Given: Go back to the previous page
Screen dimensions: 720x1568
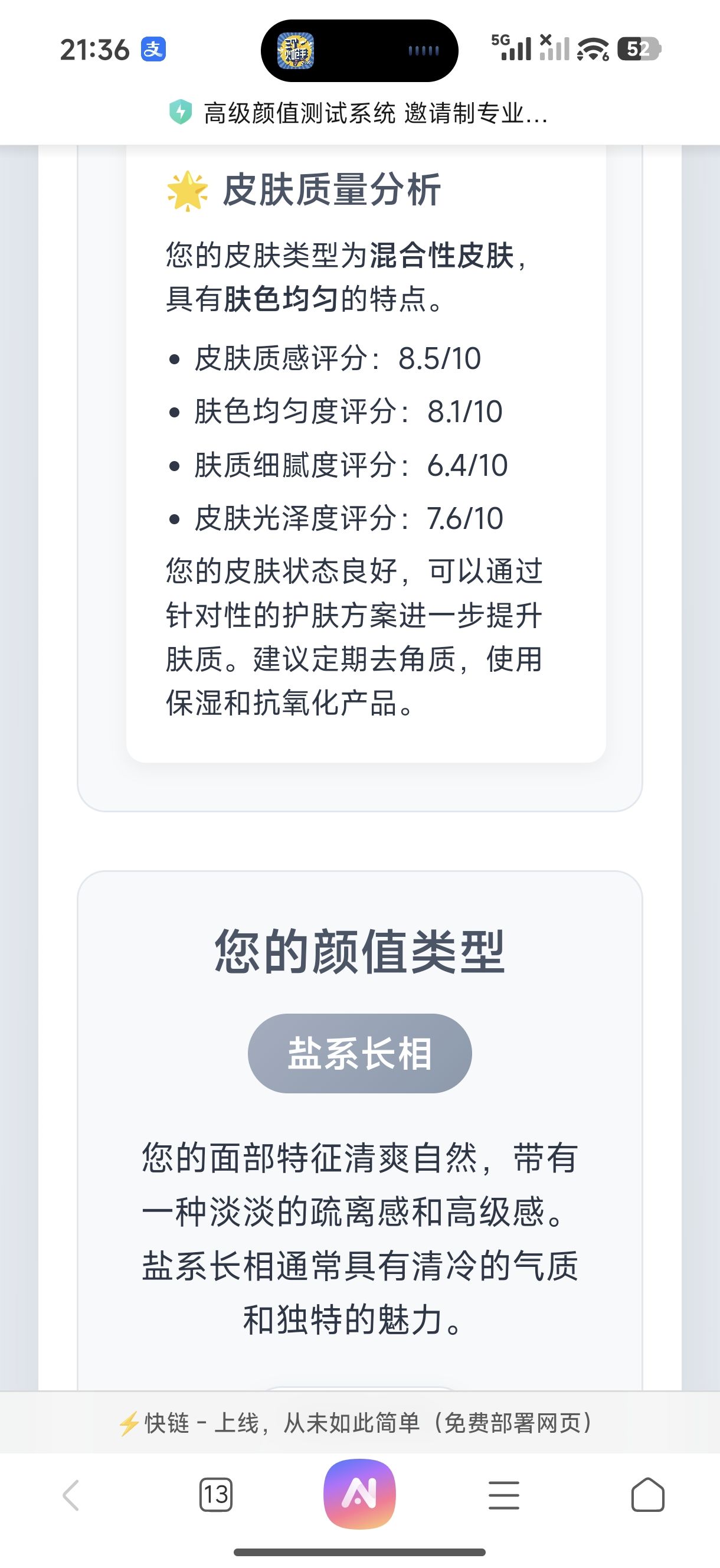Looking at the screenshot, I should tap(71, 1495).
